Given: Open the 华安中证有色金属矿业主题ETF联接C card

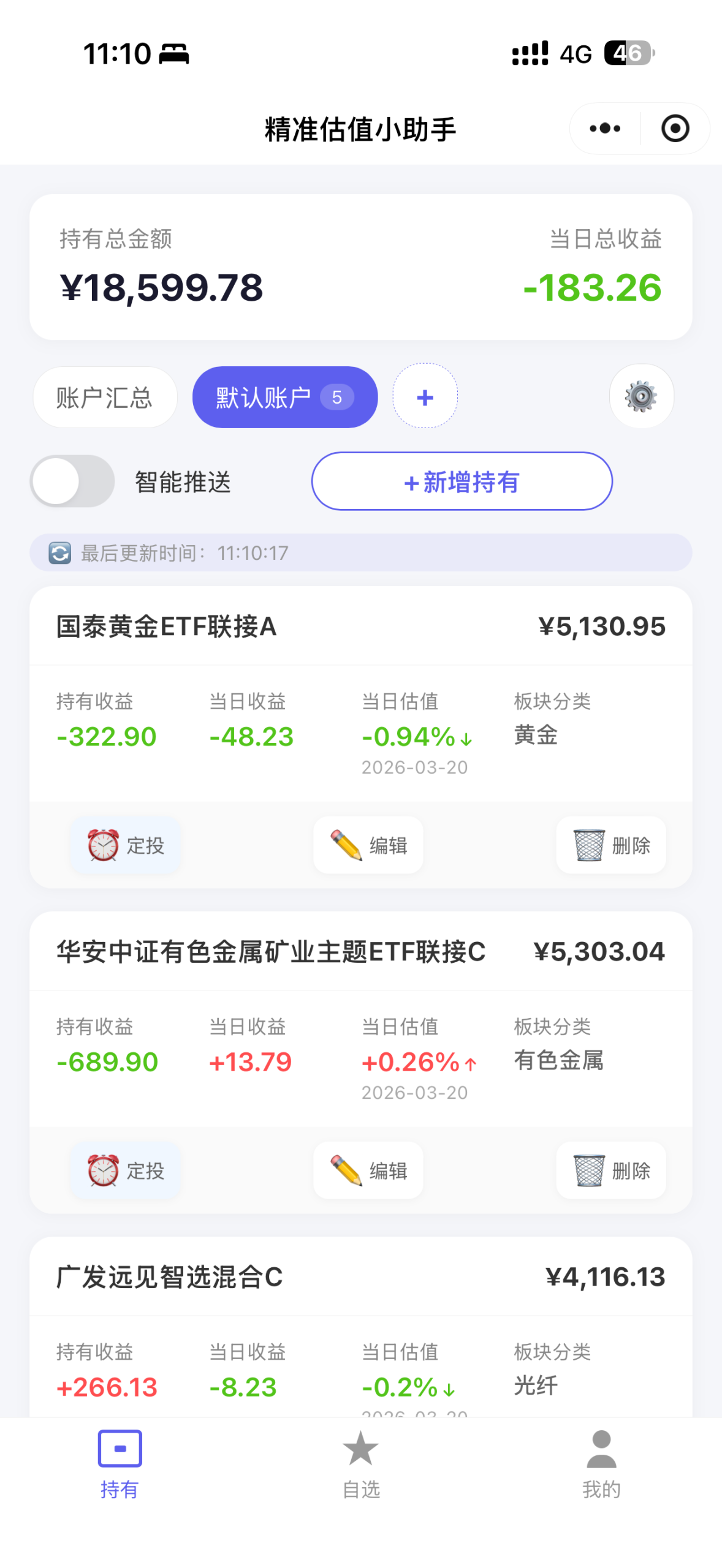Looking at the screenshot, I should tap(271, 952).
